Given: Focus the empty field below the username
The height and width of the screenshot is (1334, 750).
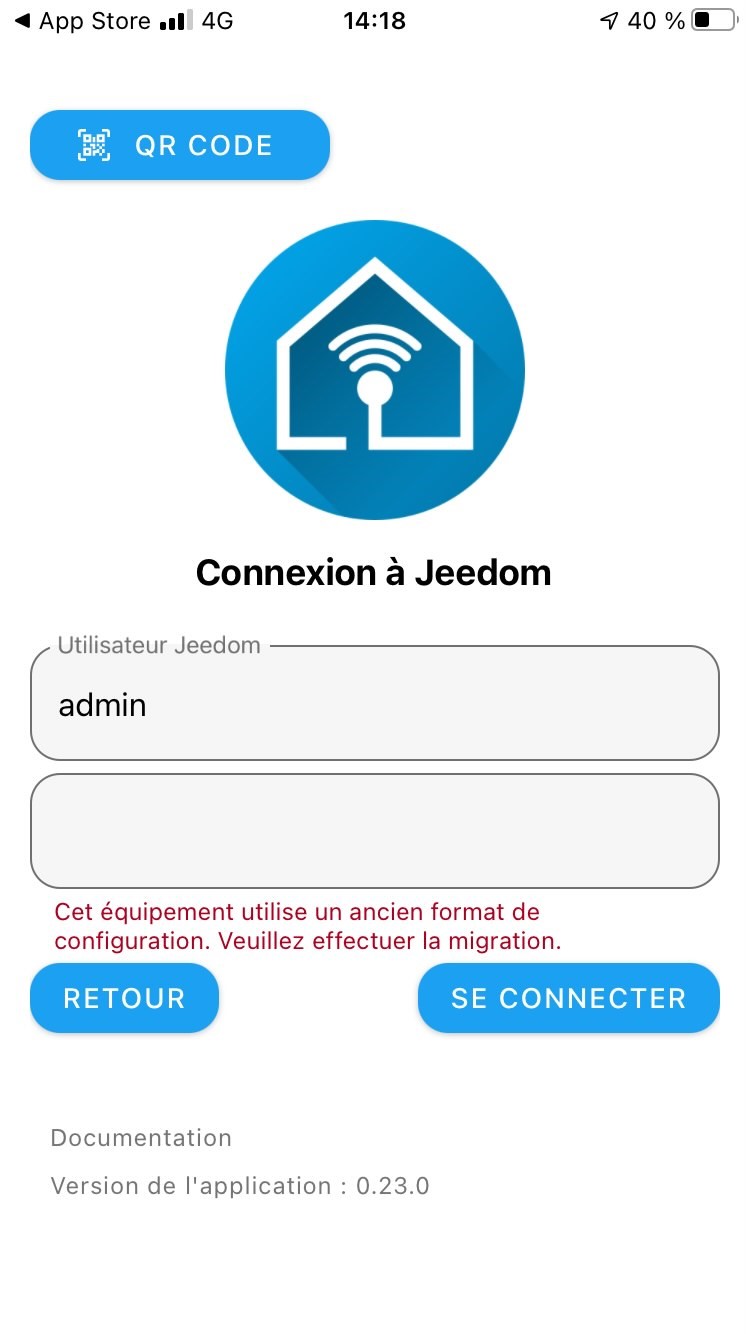Looking at the screenshot, I should pos(374,831).
